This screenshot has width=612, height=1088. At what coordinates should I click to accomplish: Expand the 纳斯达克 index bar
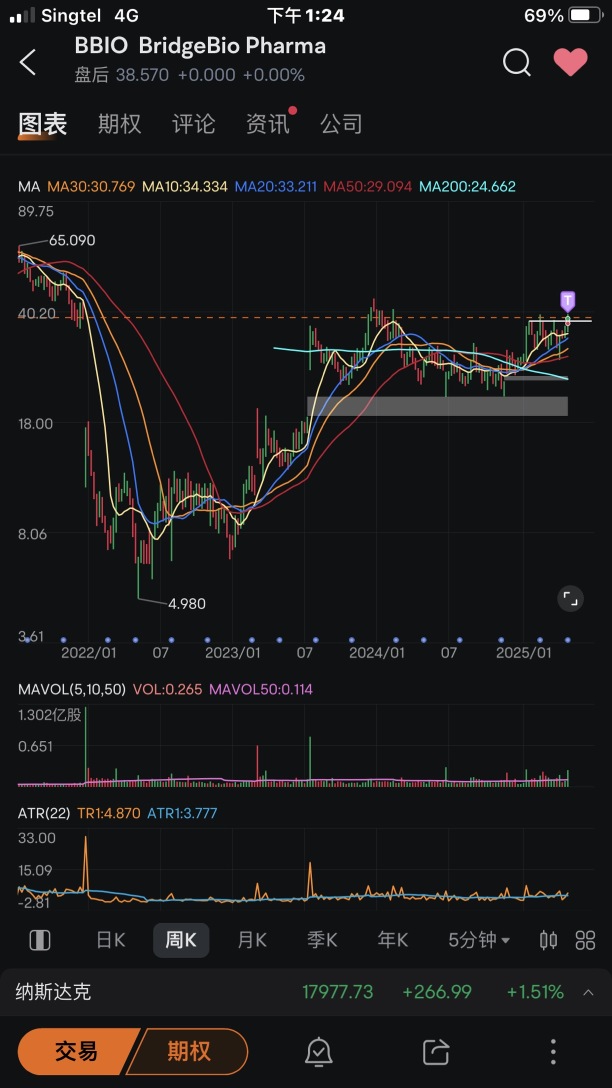point(588,992)
